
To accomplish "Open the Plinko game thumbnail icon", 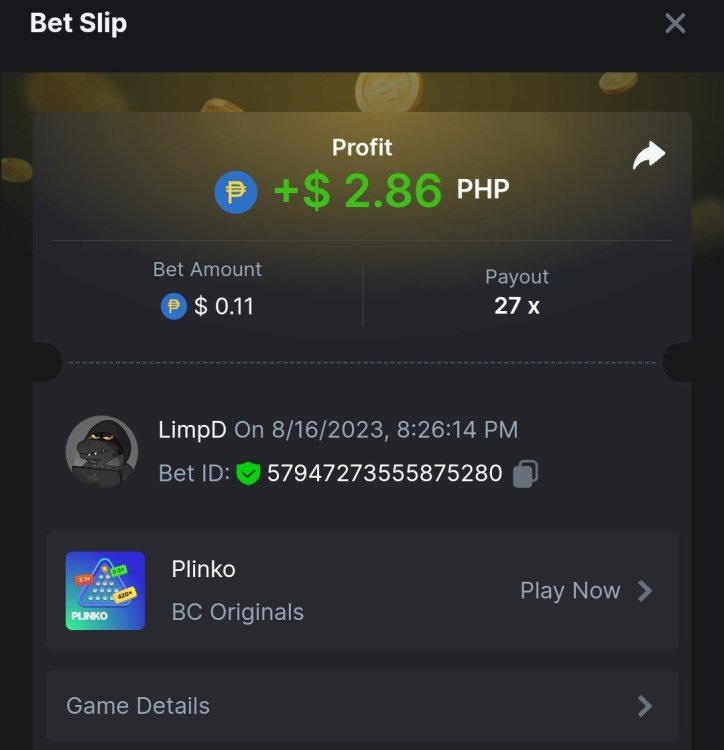I will click(104, 591).
